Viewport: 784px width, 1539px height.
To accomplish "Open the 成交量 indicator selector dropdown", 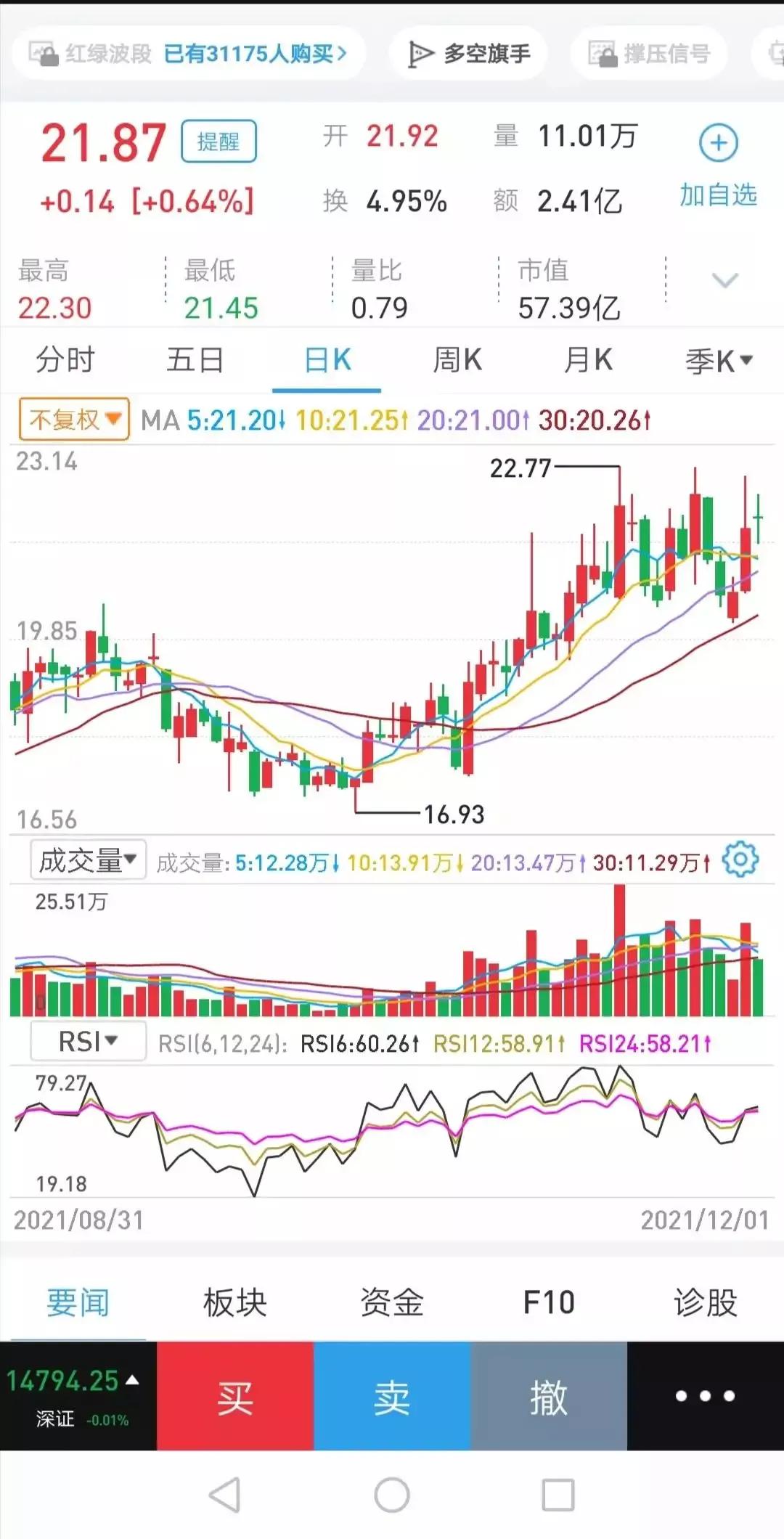I will 87,859.
